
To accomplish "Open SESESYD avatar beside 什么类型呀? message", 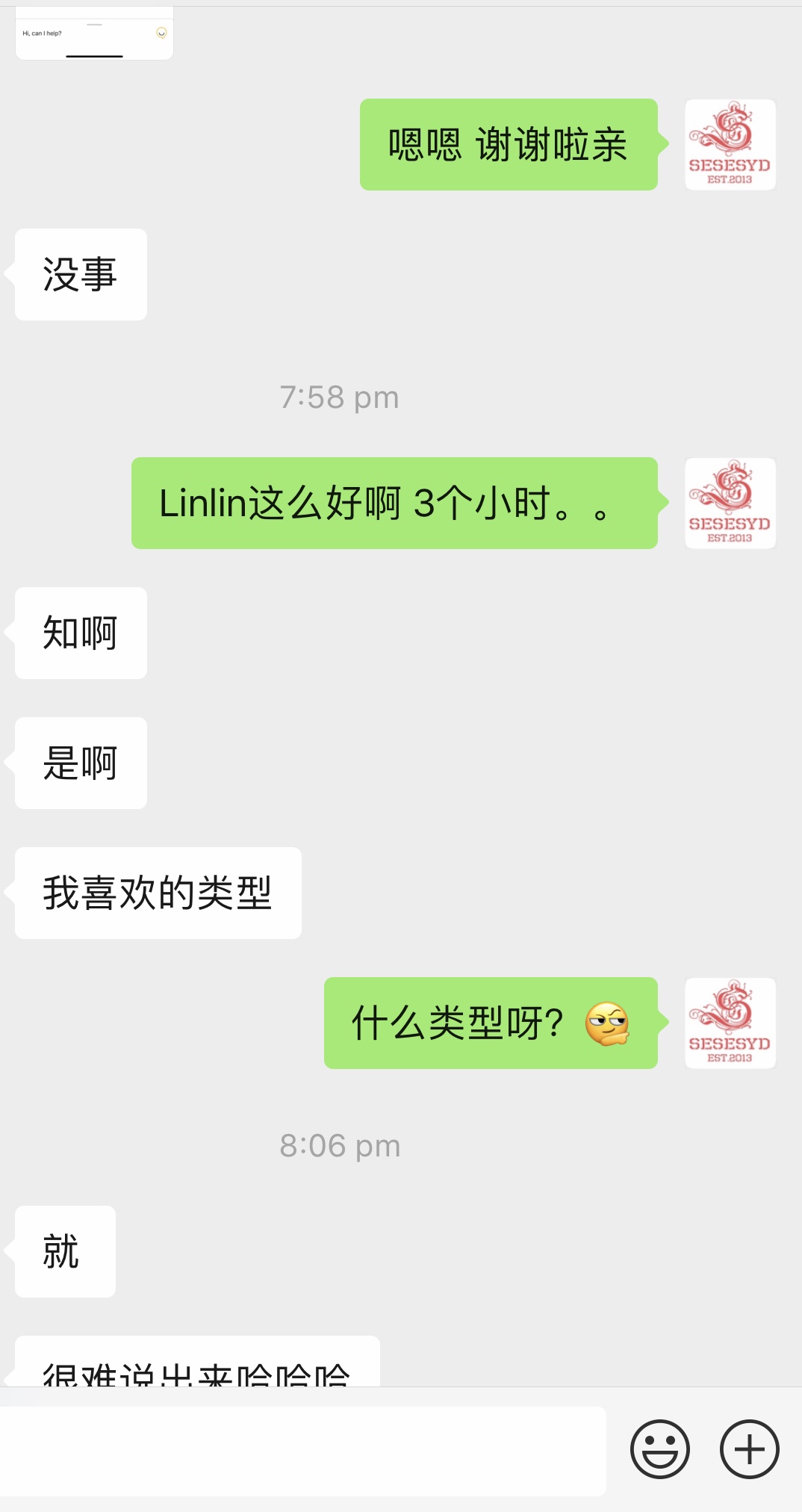I will pos(730,1023).
